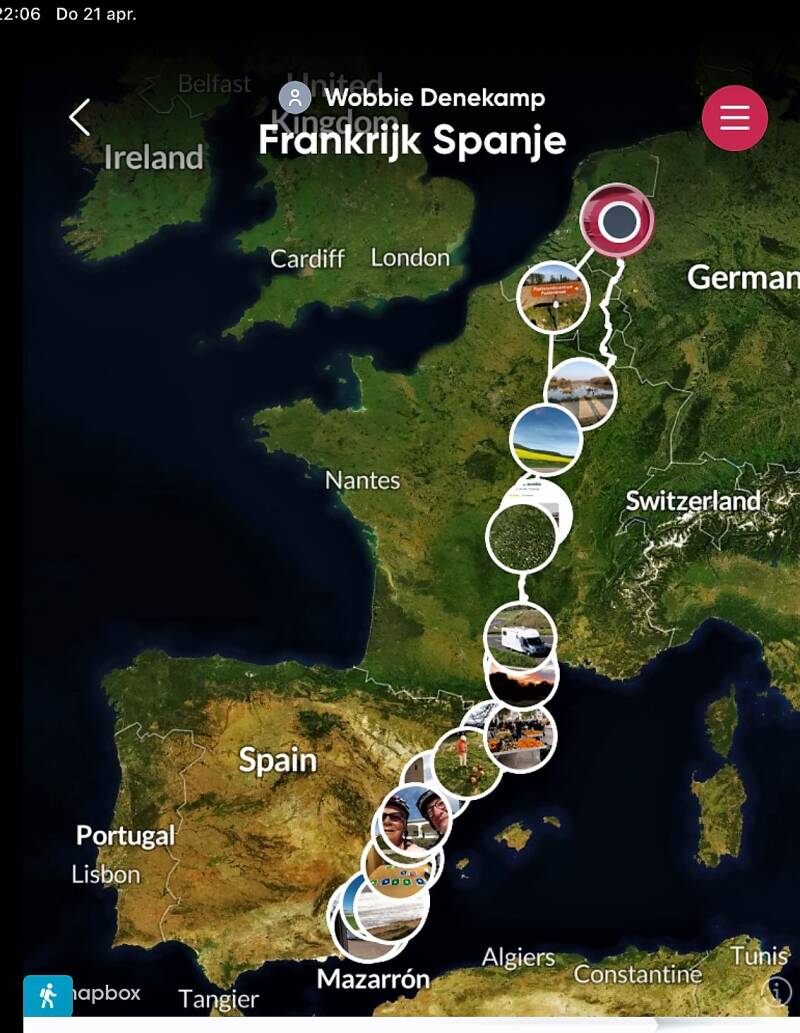800x1033 pixels.
Task: Open the step with the river landscape photo
Action: click(581, 392)
